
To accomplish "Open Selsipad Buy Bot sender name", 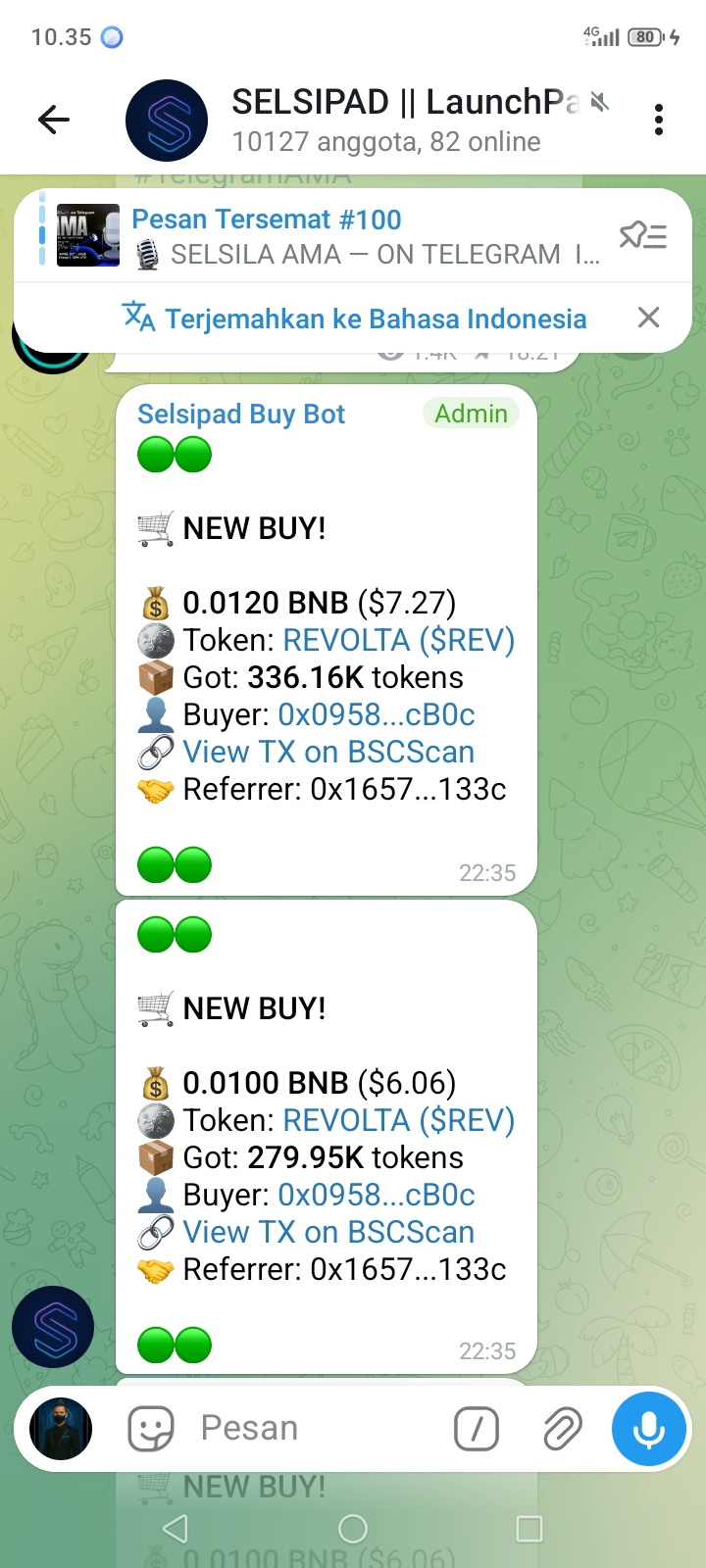I will (x=241, y=414).
